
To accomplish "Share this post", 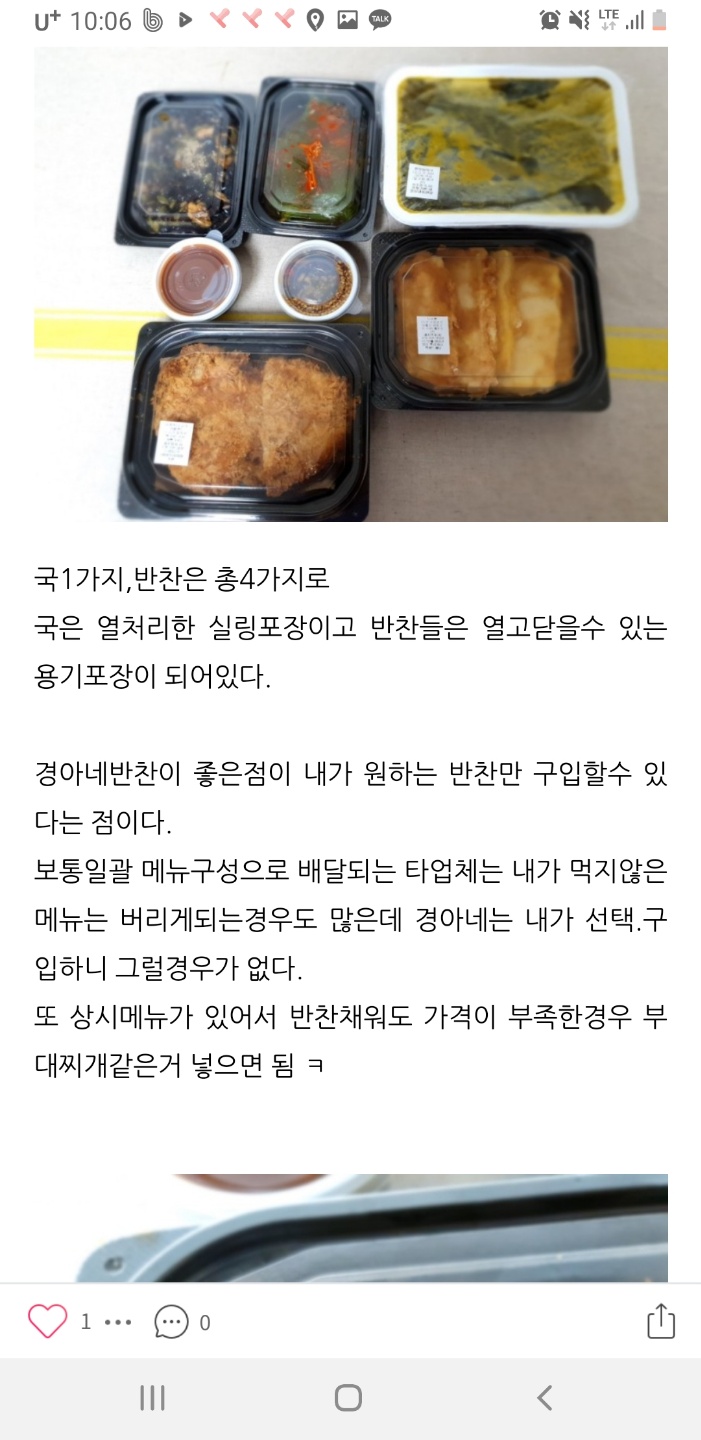I will pyautogui.click(x=661, y=1321).
